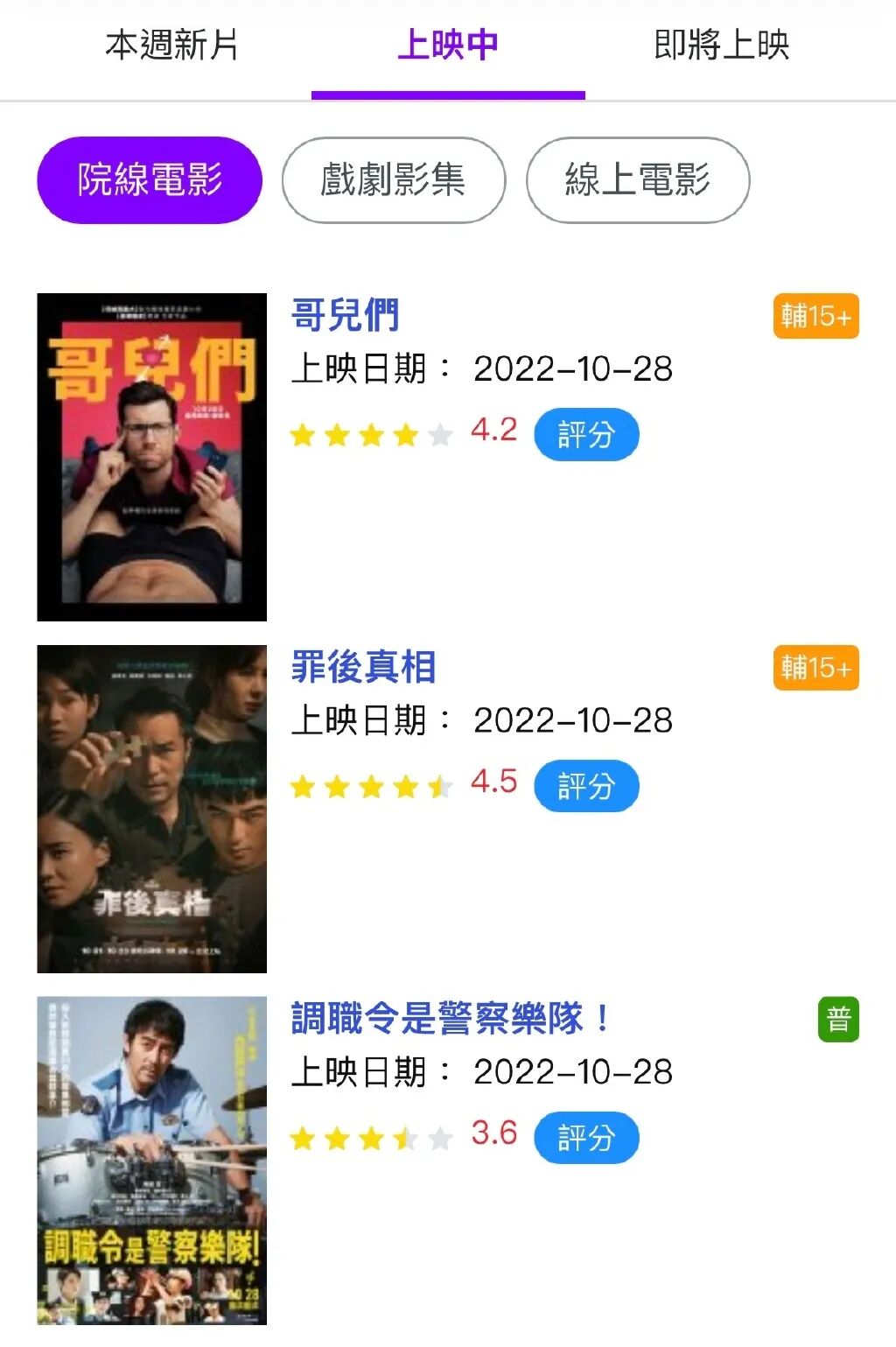
Task: Open the 即將上映 tab
Action: (x=722, y=46)
